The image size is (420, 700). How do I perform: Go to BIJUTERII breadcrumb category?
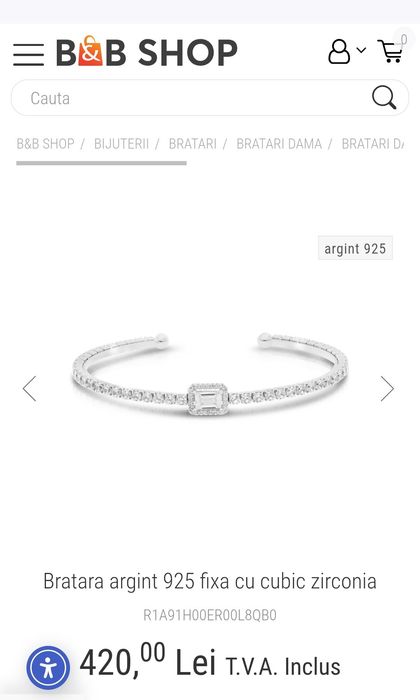pos(121,144)
